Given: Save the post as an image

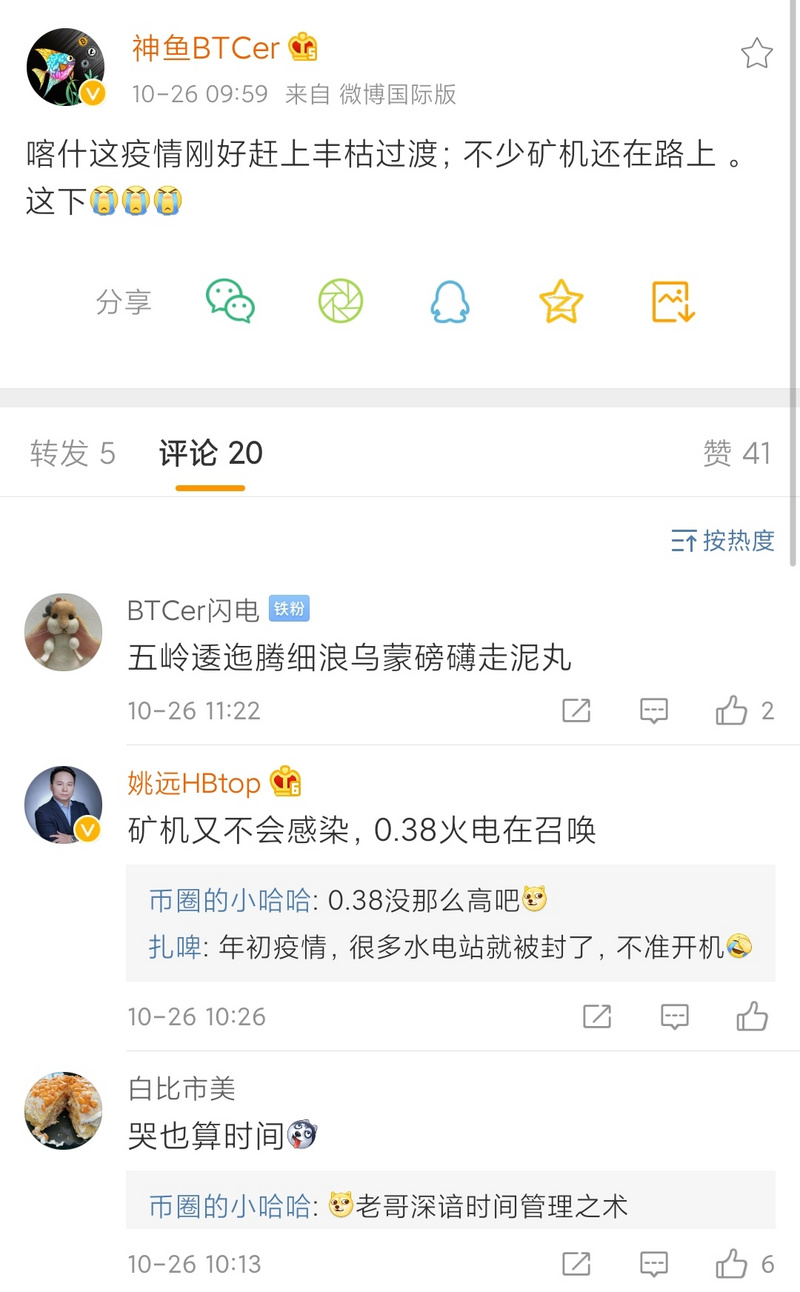Looking at the screenshot, I should tap(669, 300).
